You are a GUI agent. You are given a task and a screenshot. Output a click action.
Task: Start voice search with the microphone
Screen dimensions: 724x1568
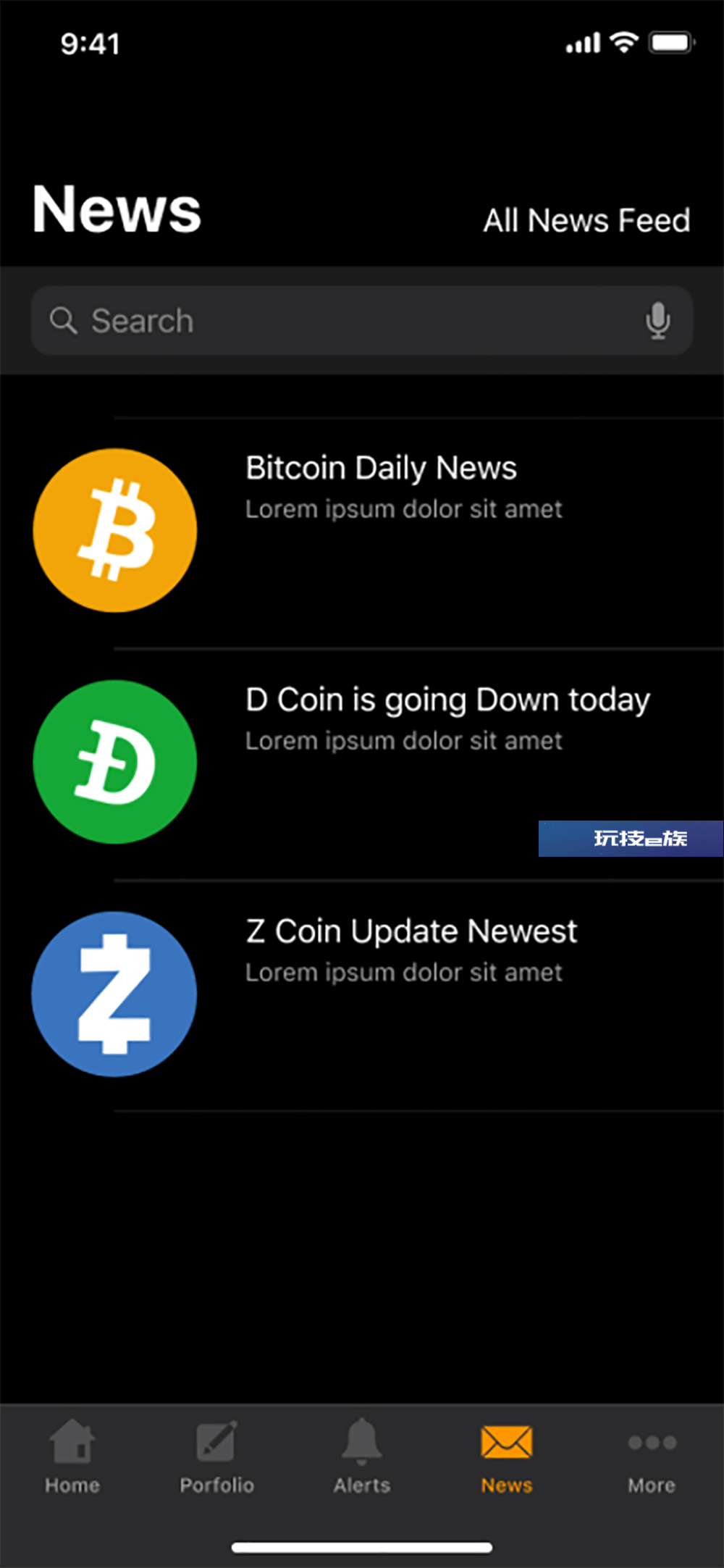pyautogui.click(x=657, y=321)
